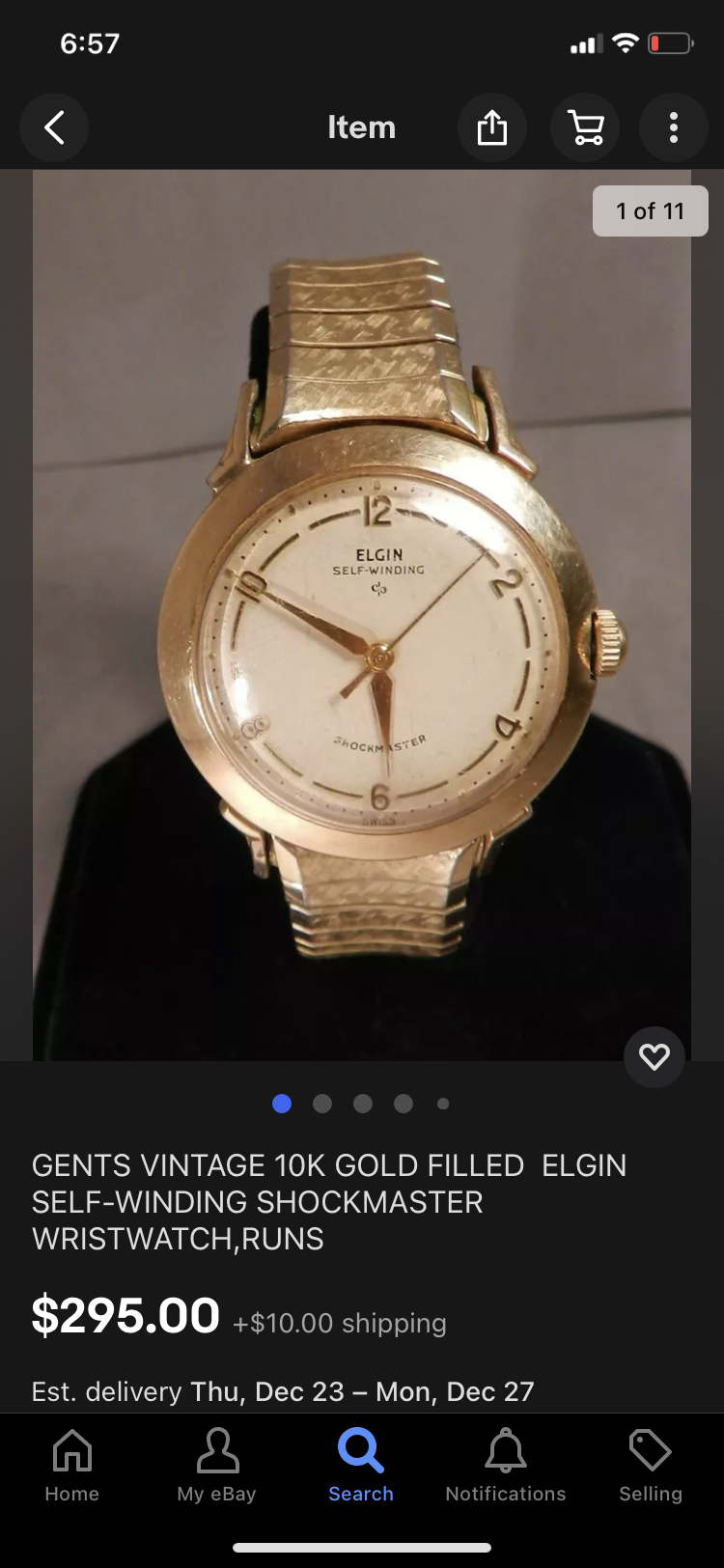Open the Elgin watch photo full screen
This screenshot has height=1568, width=724.
362,618
